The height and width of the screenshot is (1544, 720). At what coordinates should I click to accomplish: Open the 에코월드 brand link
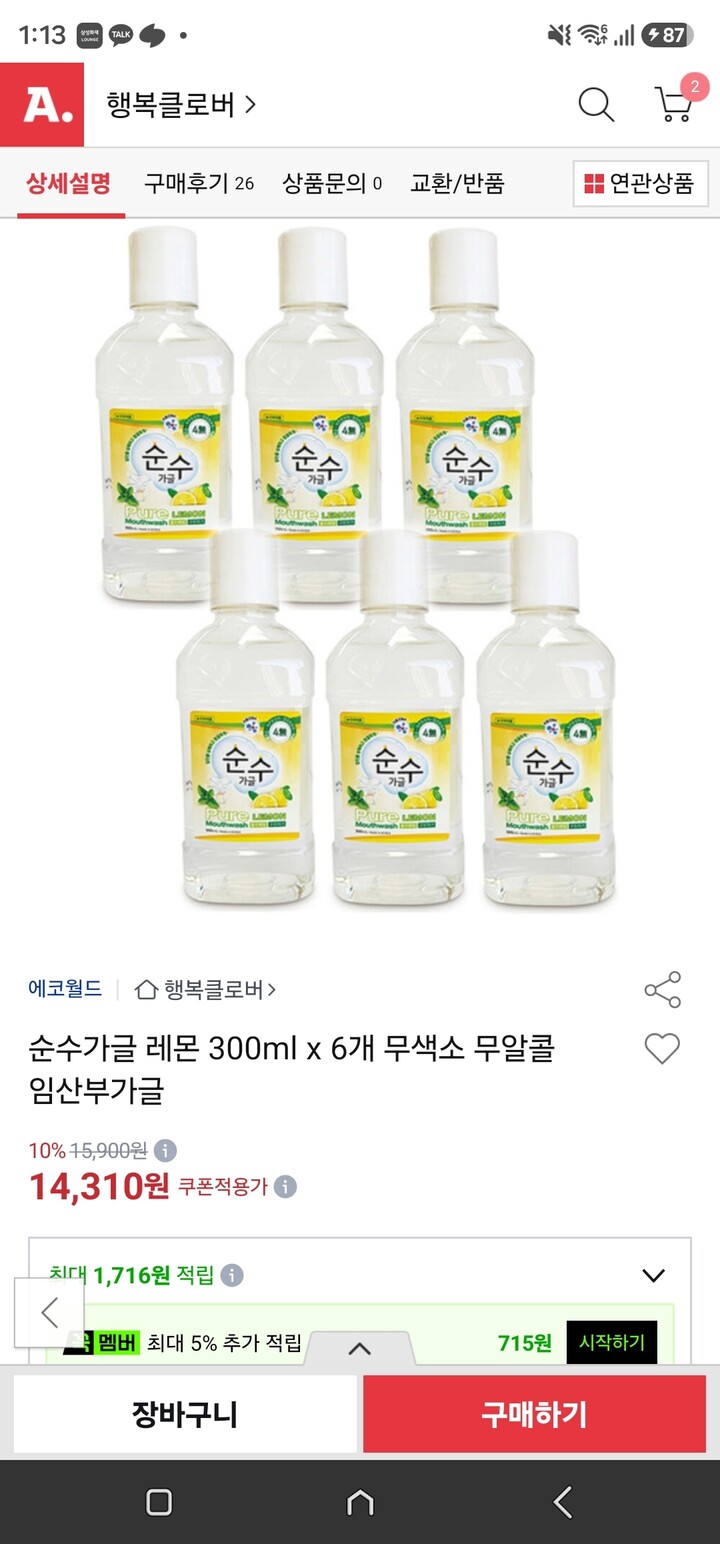(x=65, y=989)
